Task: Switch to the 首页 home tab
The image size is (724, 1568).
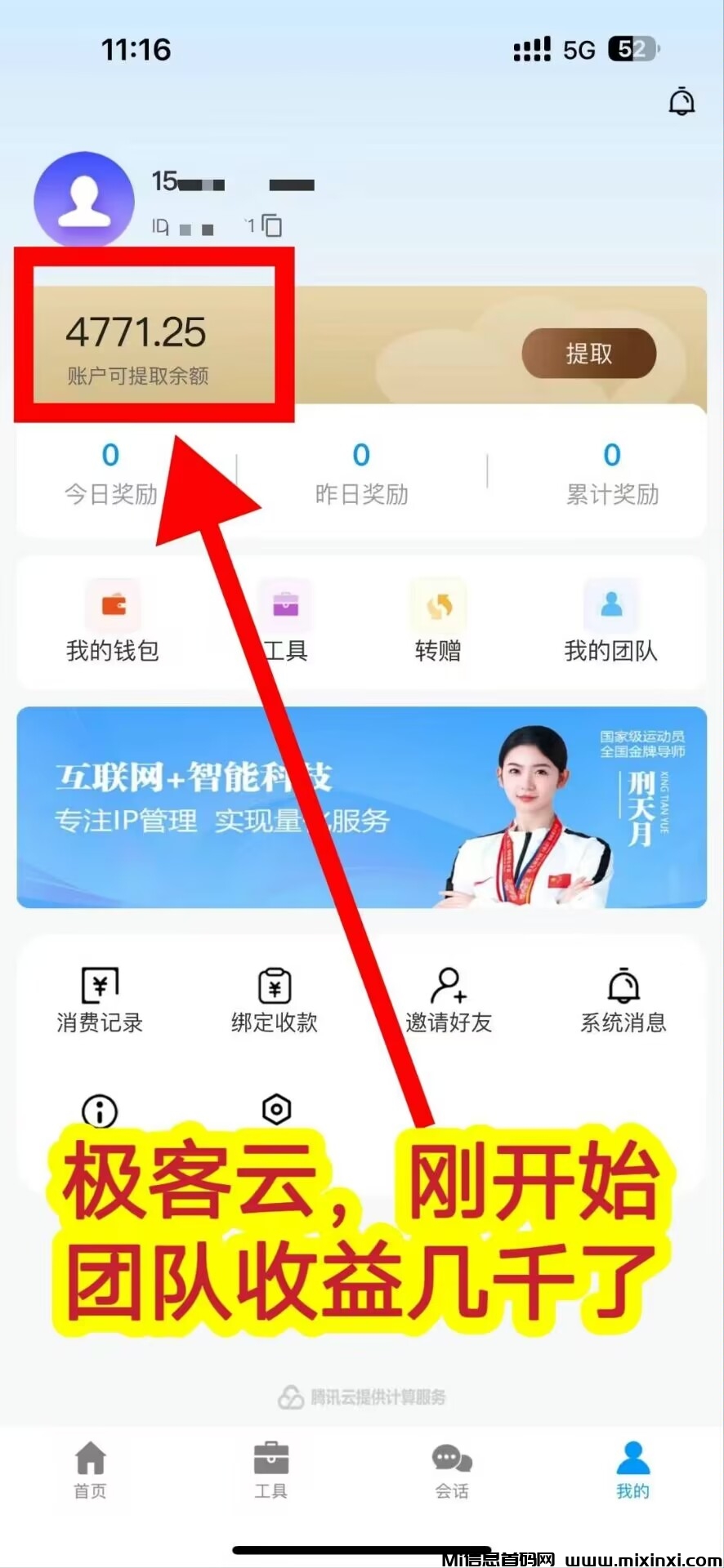Action: pyautogui.click(x=90, y=1470)
